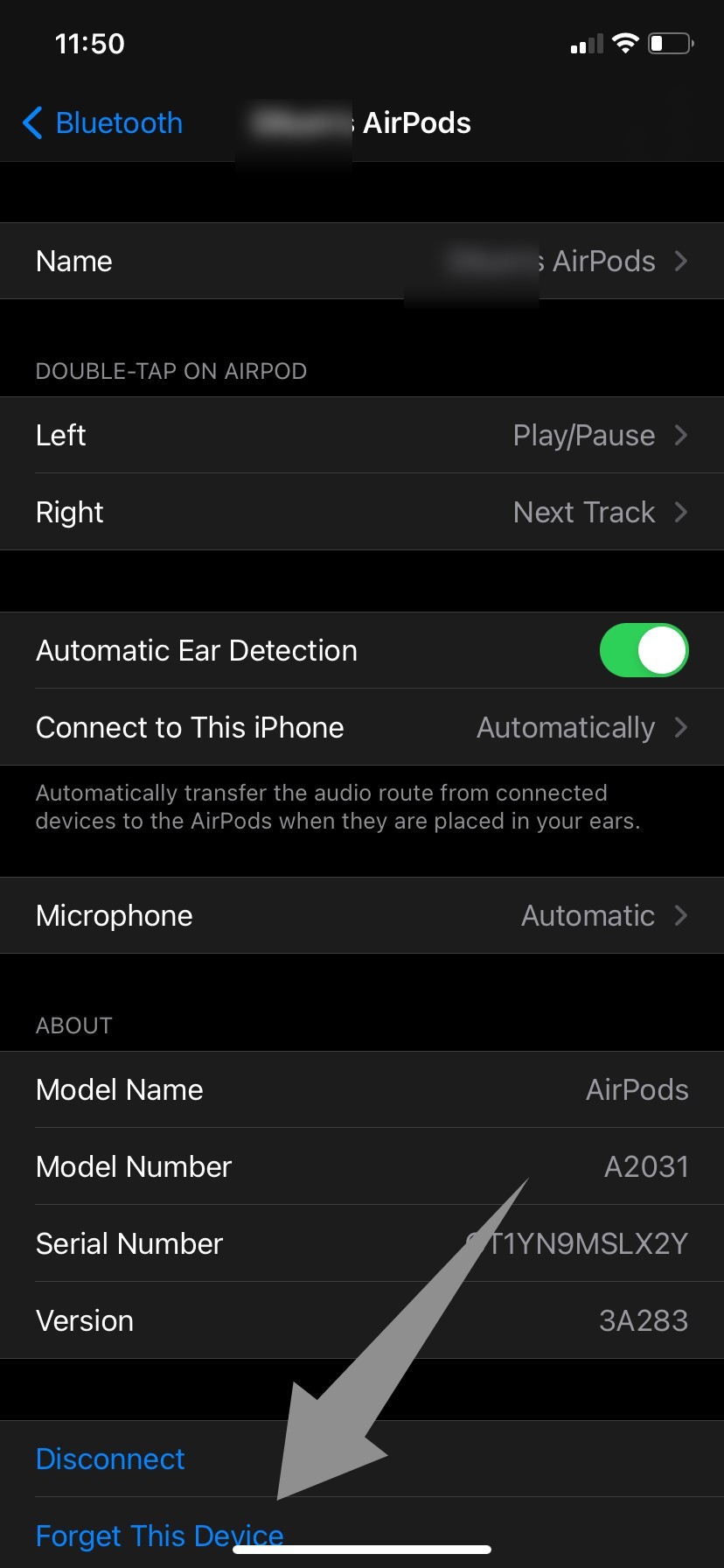Screen dimensions: 724x1568
Task: Turn off Automatic Ear Detection
Action: coord(644,650)
